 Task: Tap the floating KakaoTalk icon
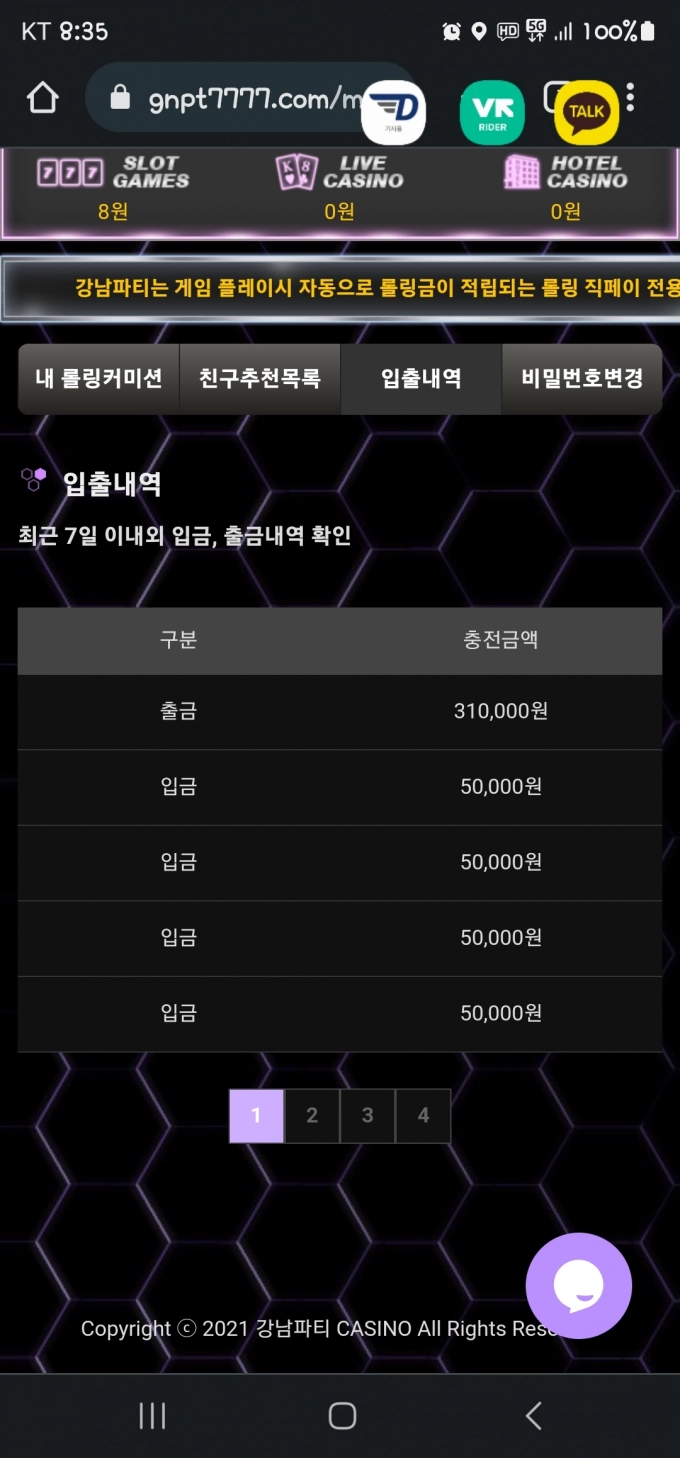[586, 112]
